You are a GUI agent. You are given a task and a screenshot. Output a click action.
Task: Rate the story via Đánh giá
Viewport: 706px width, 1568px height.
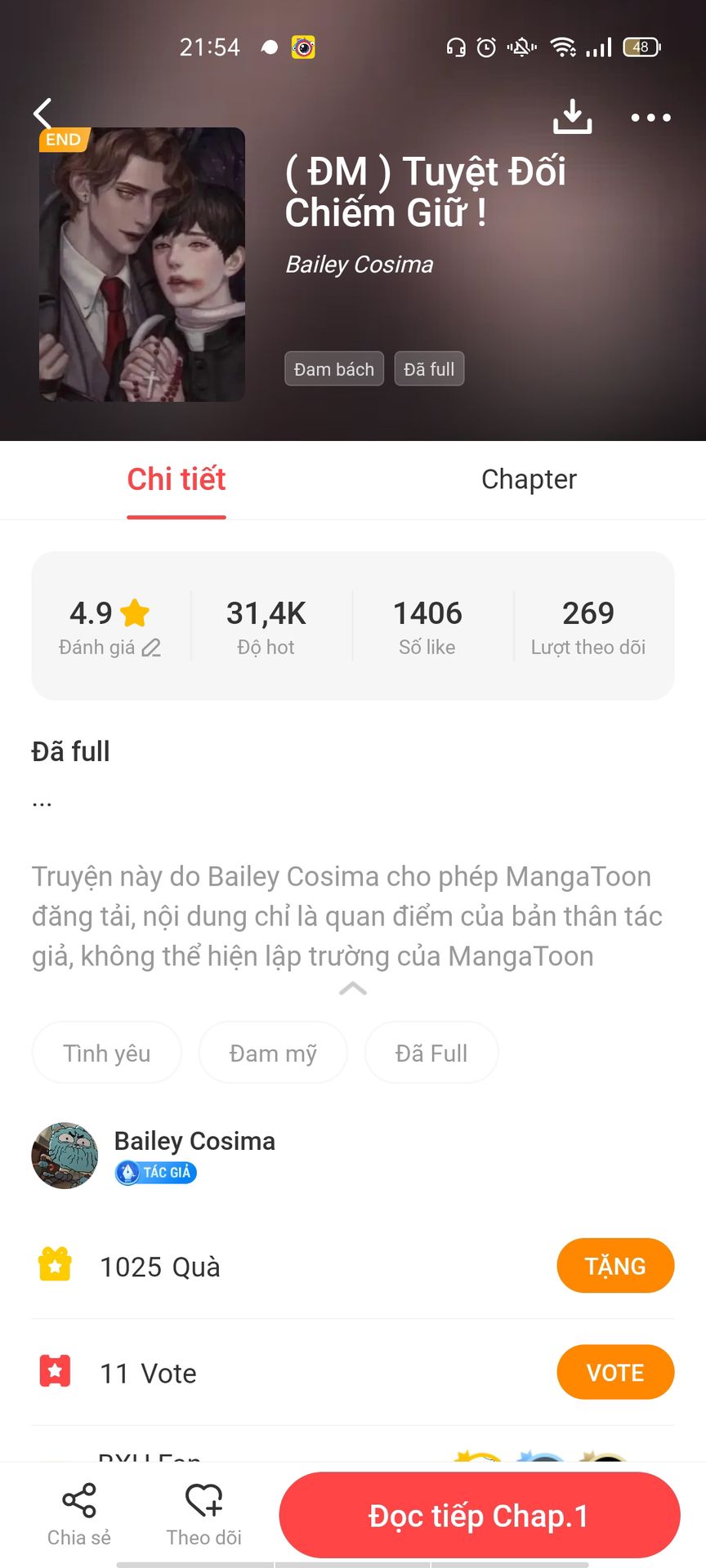109,647
